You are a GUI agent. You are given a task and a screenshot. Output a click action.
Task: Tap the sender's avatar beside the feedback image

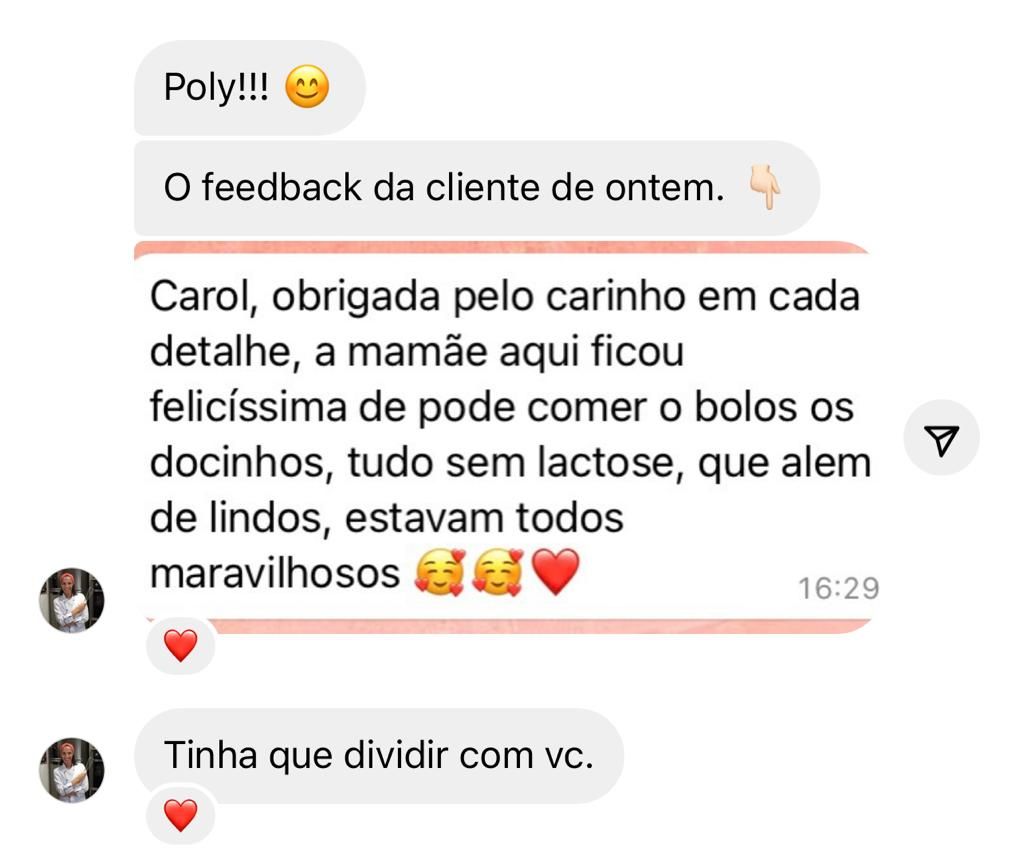tap(71, 600)
